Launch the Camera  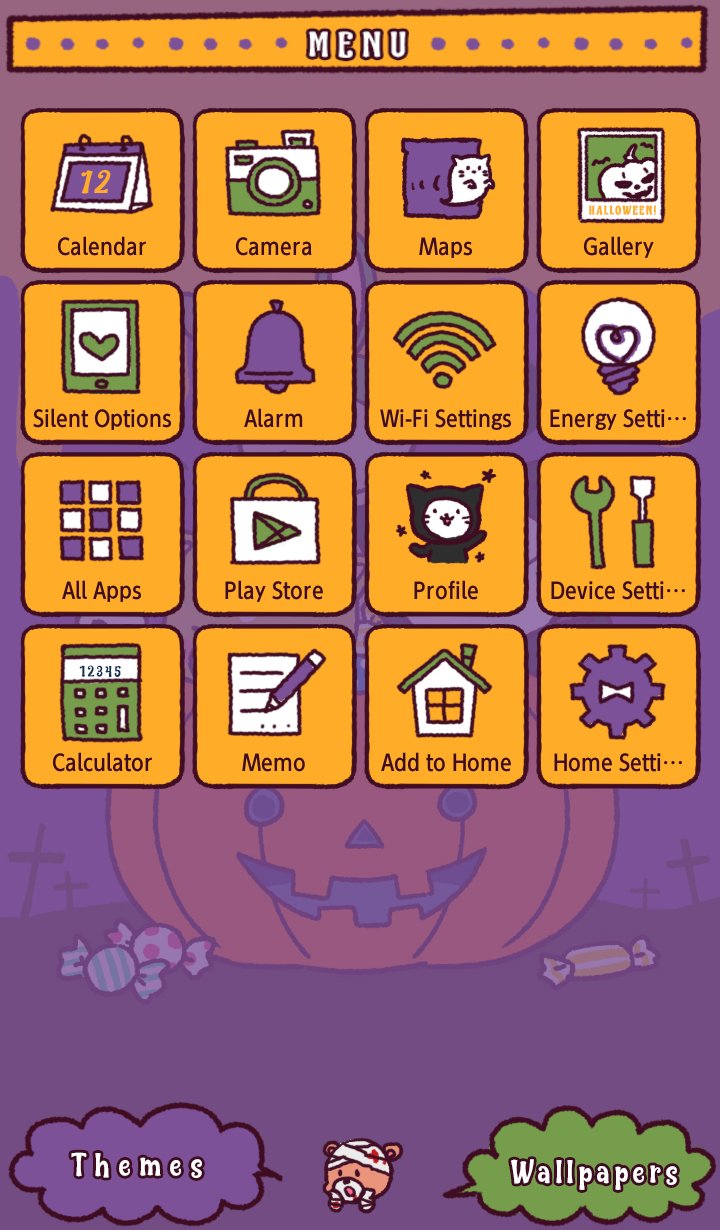pos(274,190)
